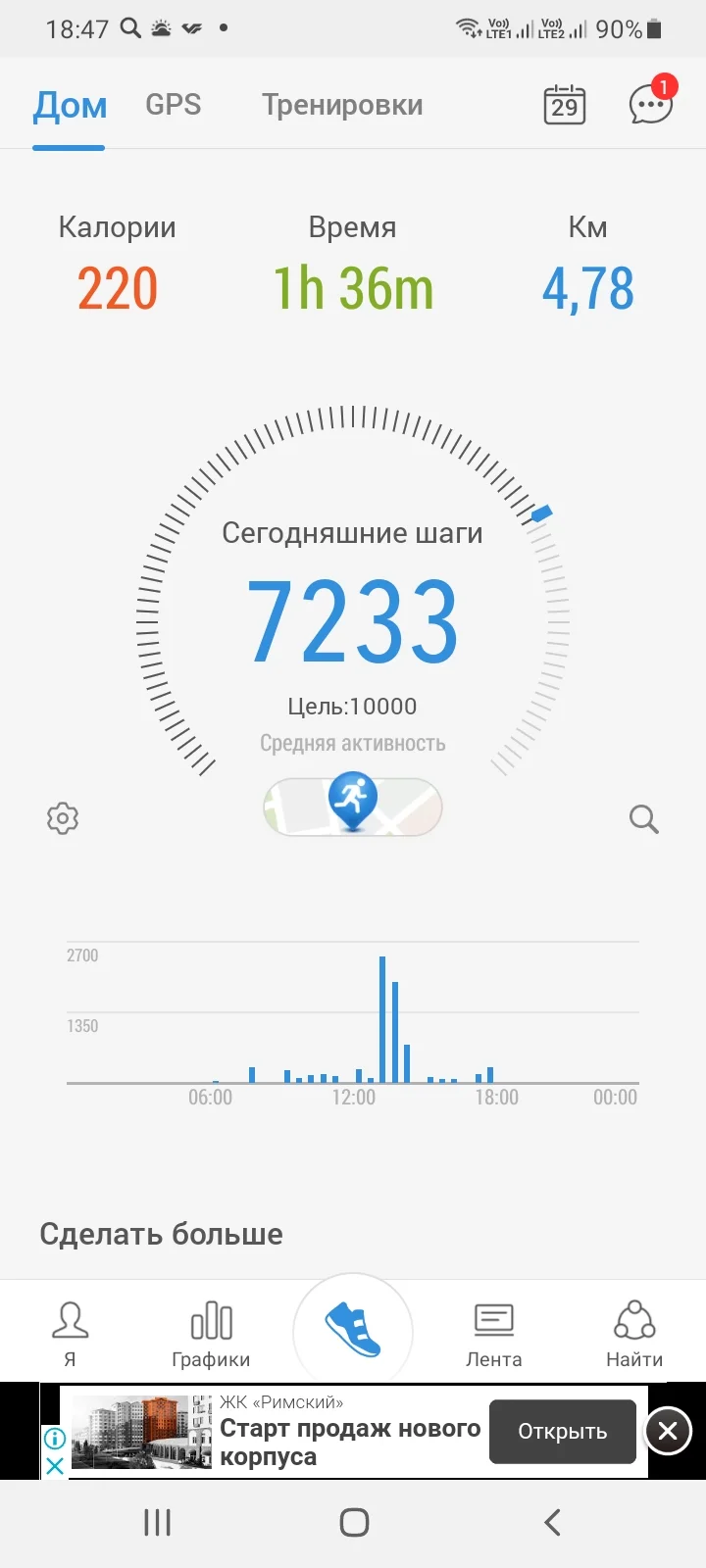The width and height of the screenshot is (706, 1568).
Task: Open the calendar icon showing 29
Action: 565,105
